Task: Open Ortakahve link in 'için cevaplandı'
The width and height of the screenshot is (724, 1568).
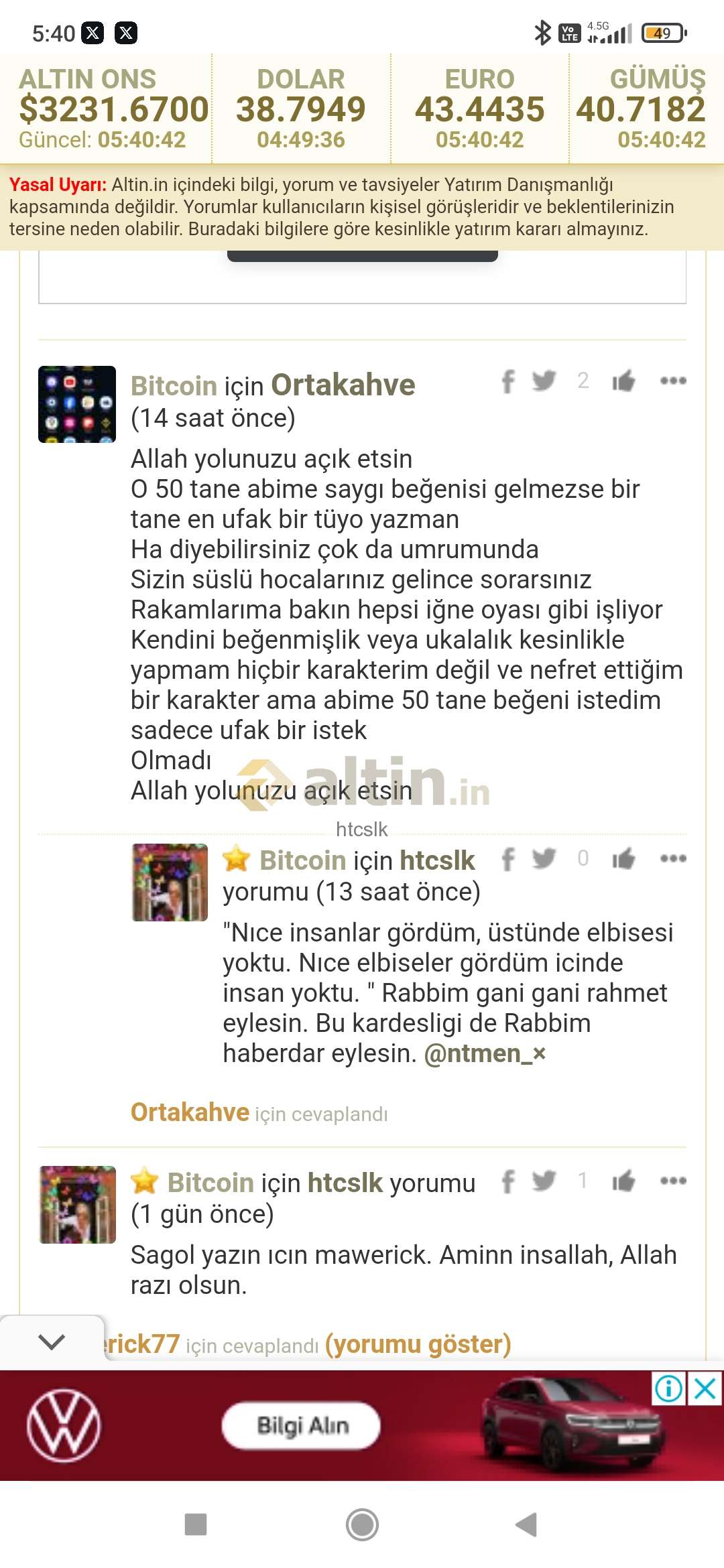Action: pyautogui.click(x=190, y=1112)
